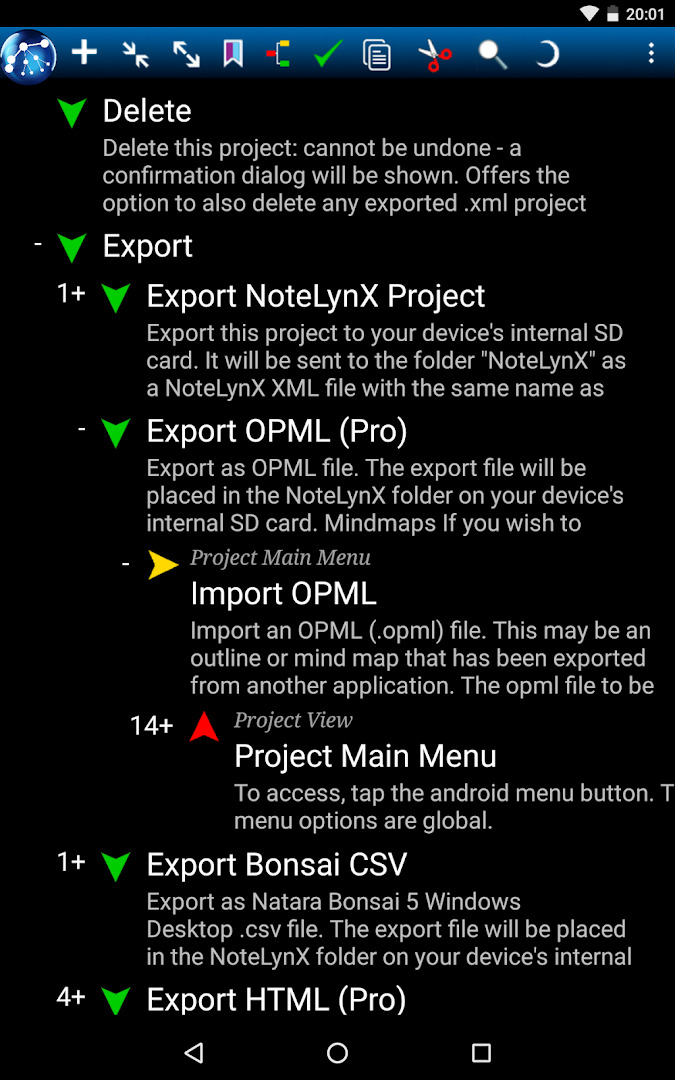675x1080 pixels.
Task: Select the Import OPML node
Action: tap(283, 593)
